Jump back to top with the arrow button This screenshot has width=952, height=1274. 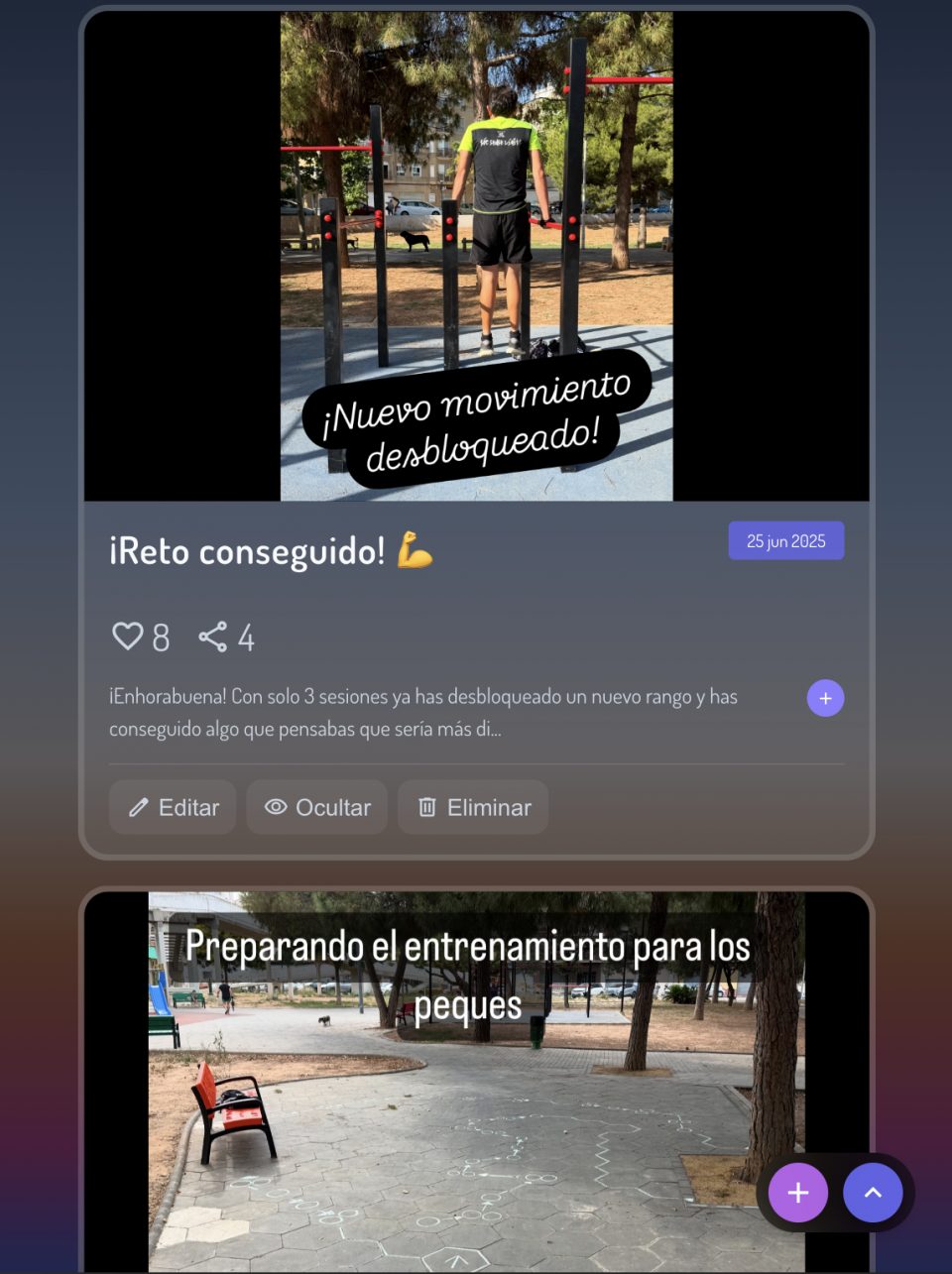pyautogui.click(x=873, y=1193)
